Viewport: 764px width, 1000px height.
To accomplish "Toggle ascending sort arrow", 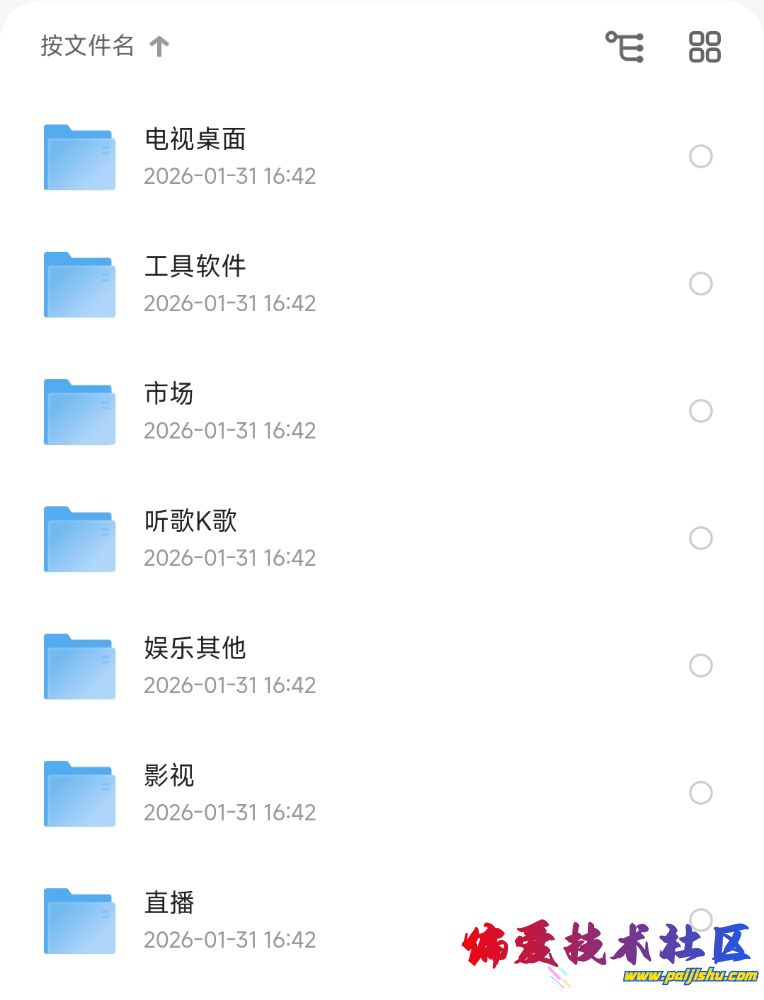I will point(158,45).
